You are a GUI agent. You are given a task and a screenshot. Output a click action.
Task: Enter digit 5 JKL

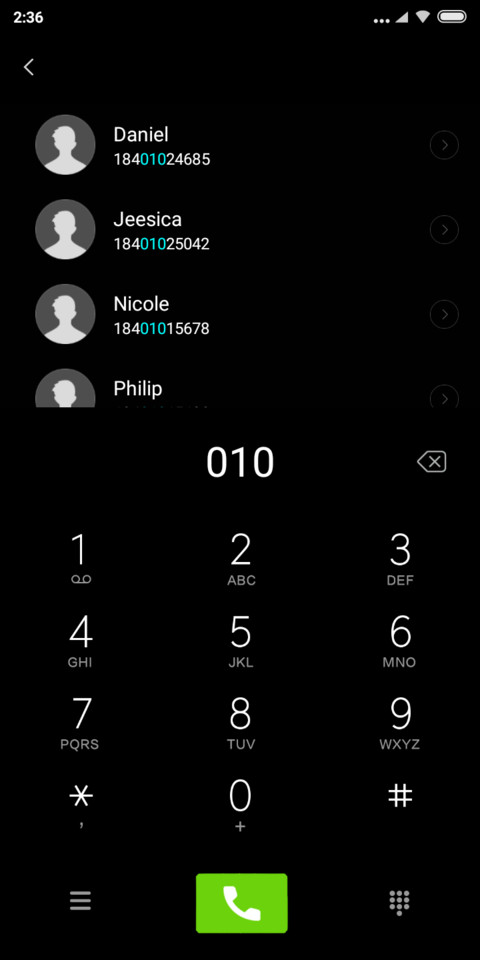pyautogui.click(x=241, y=640)
